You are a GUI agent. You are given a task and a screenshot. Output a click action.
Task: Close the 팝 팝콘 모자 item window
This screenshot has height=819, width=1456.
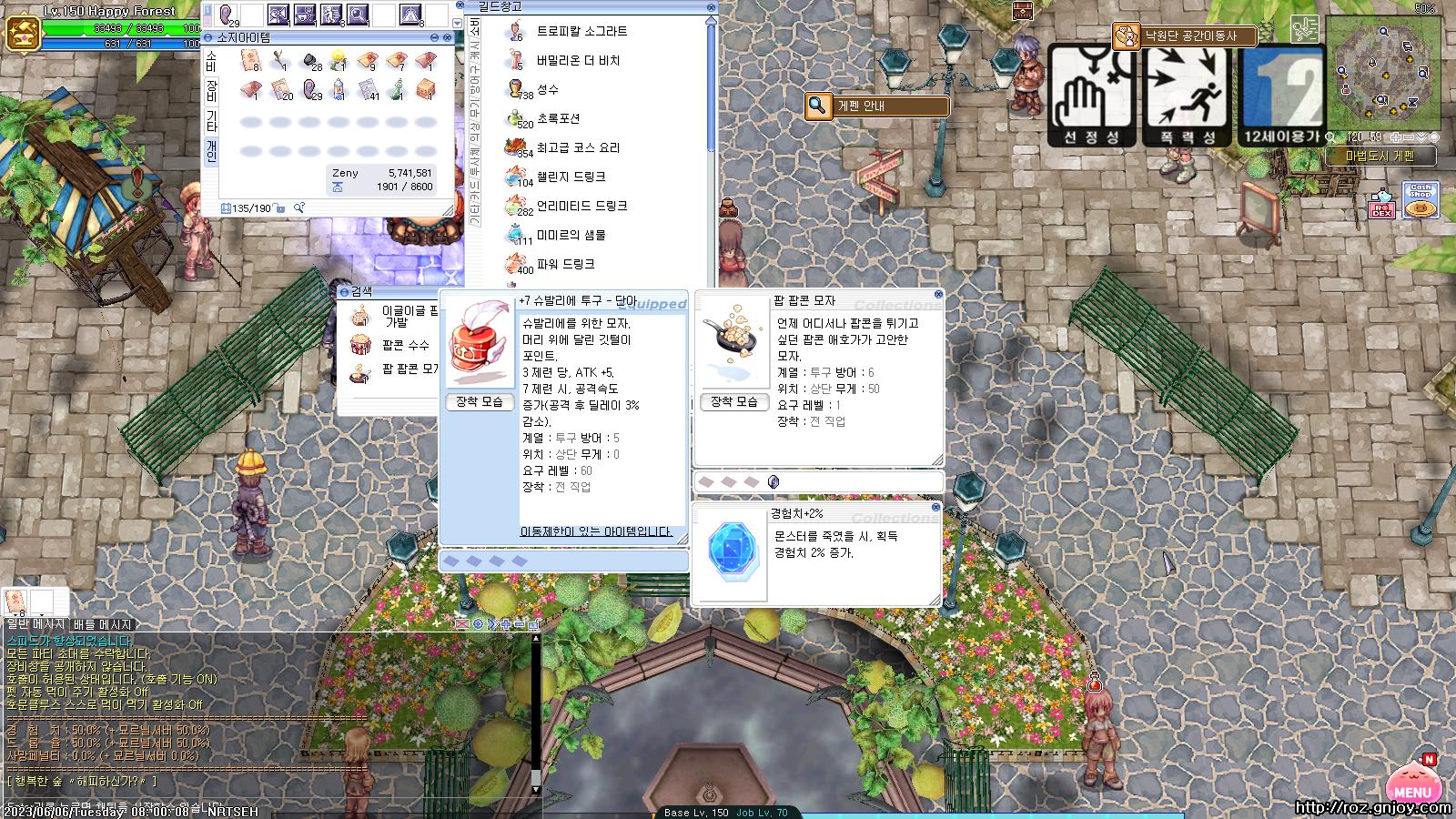(x=938, y=294)
